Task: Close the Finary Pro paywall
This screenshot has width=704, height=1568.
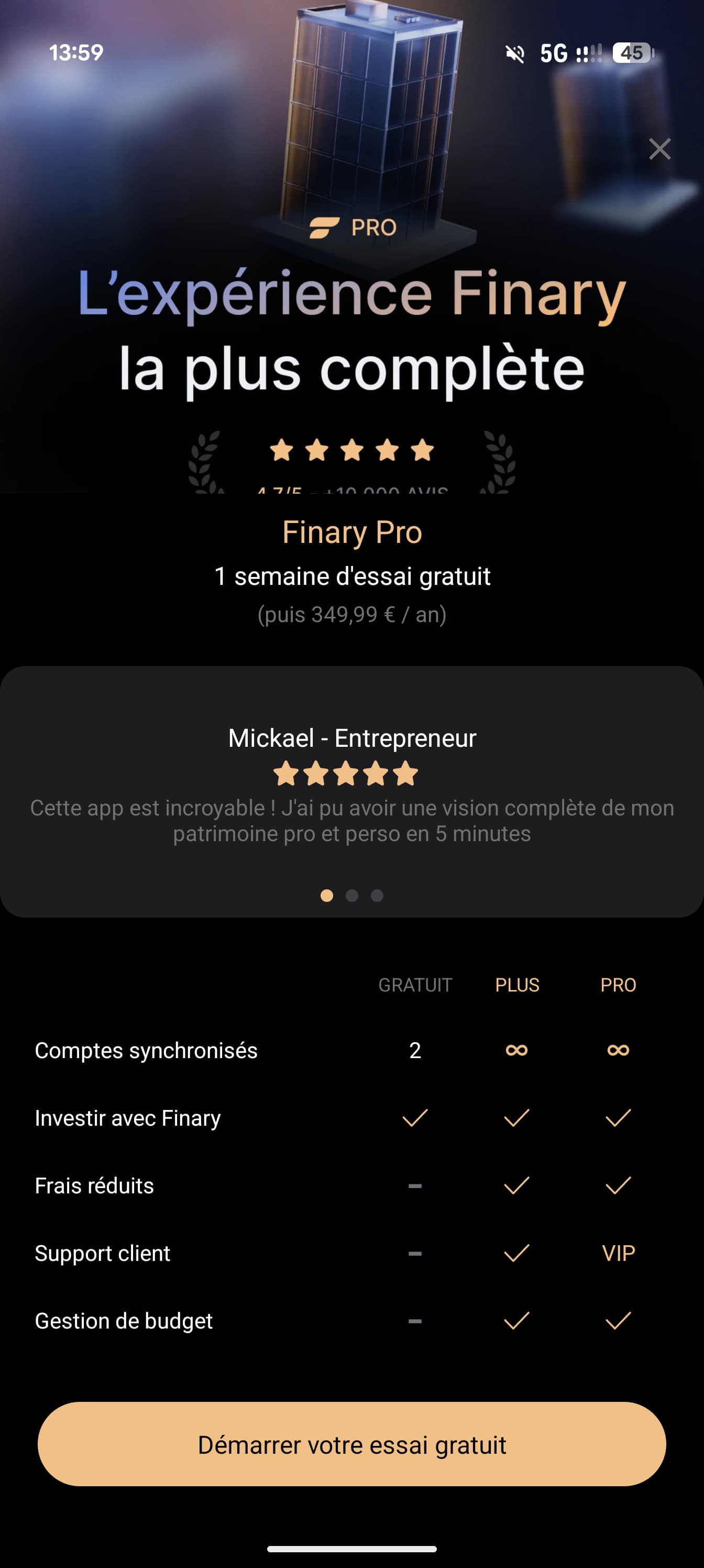Action: [x=659, y=149]
